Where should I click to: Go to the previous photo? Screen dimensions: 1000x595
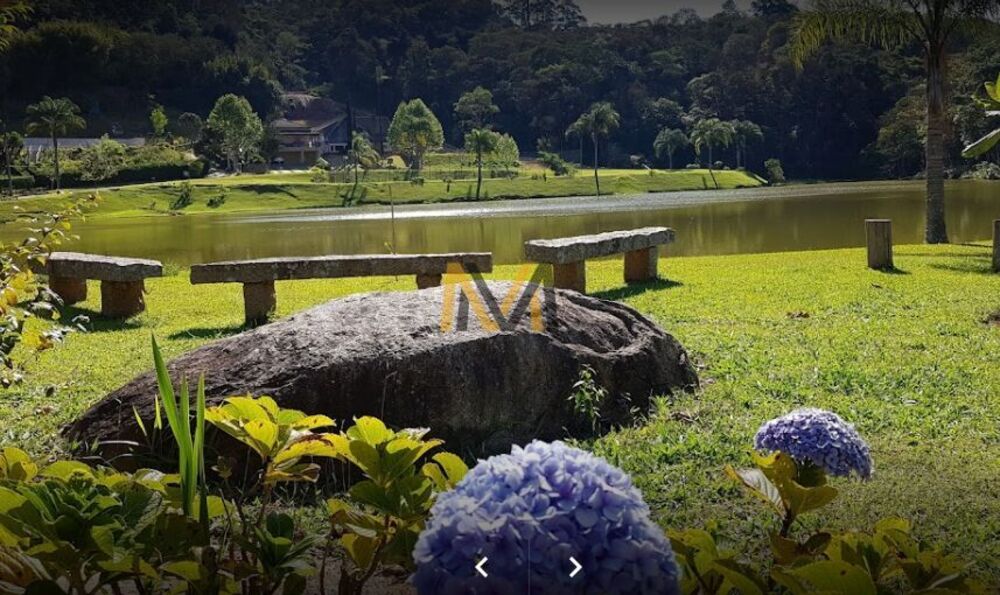coord(481,567)
